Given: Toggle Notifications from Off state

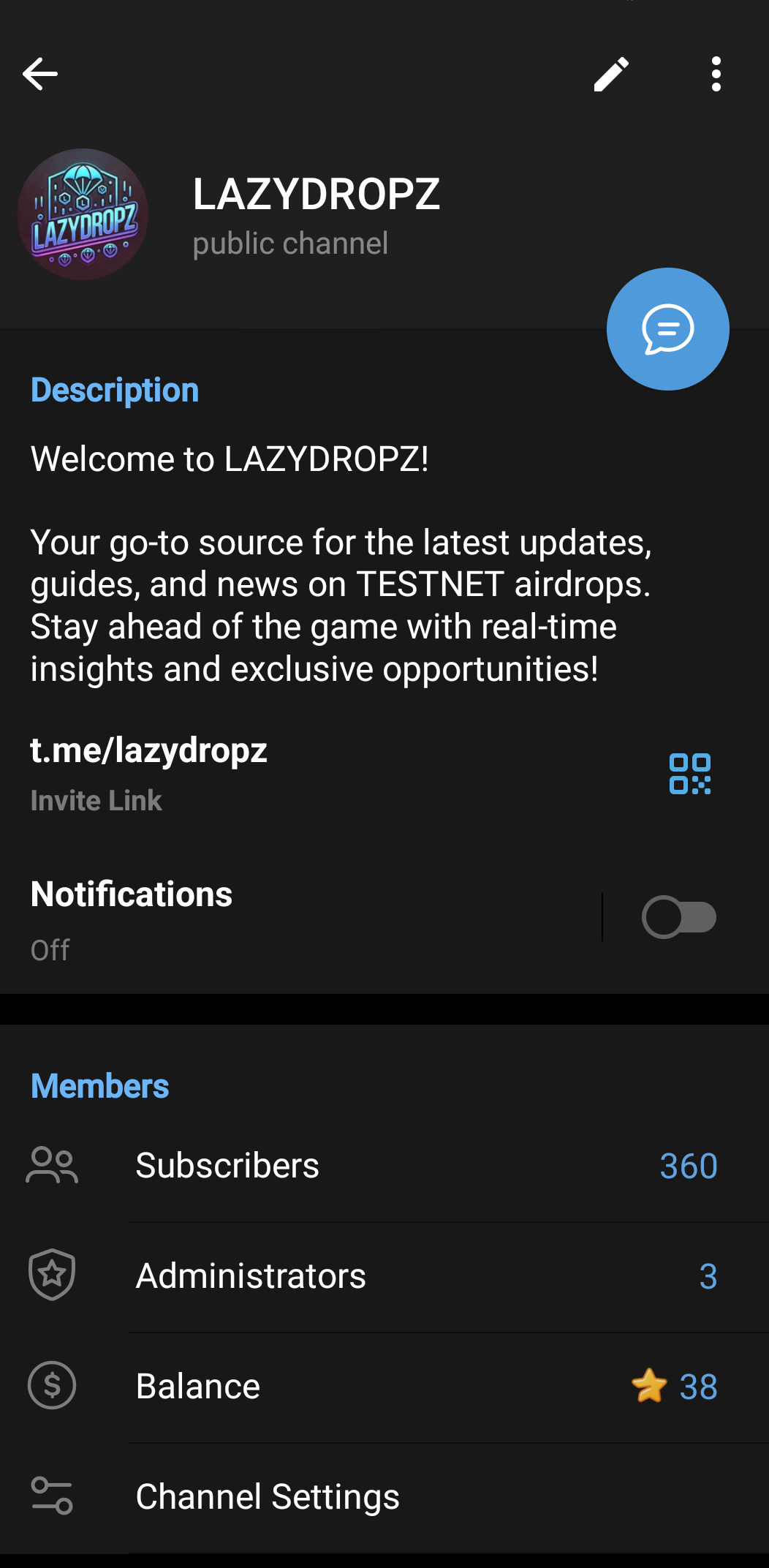Looking at the screenshot, I should (x=681, y=917).
